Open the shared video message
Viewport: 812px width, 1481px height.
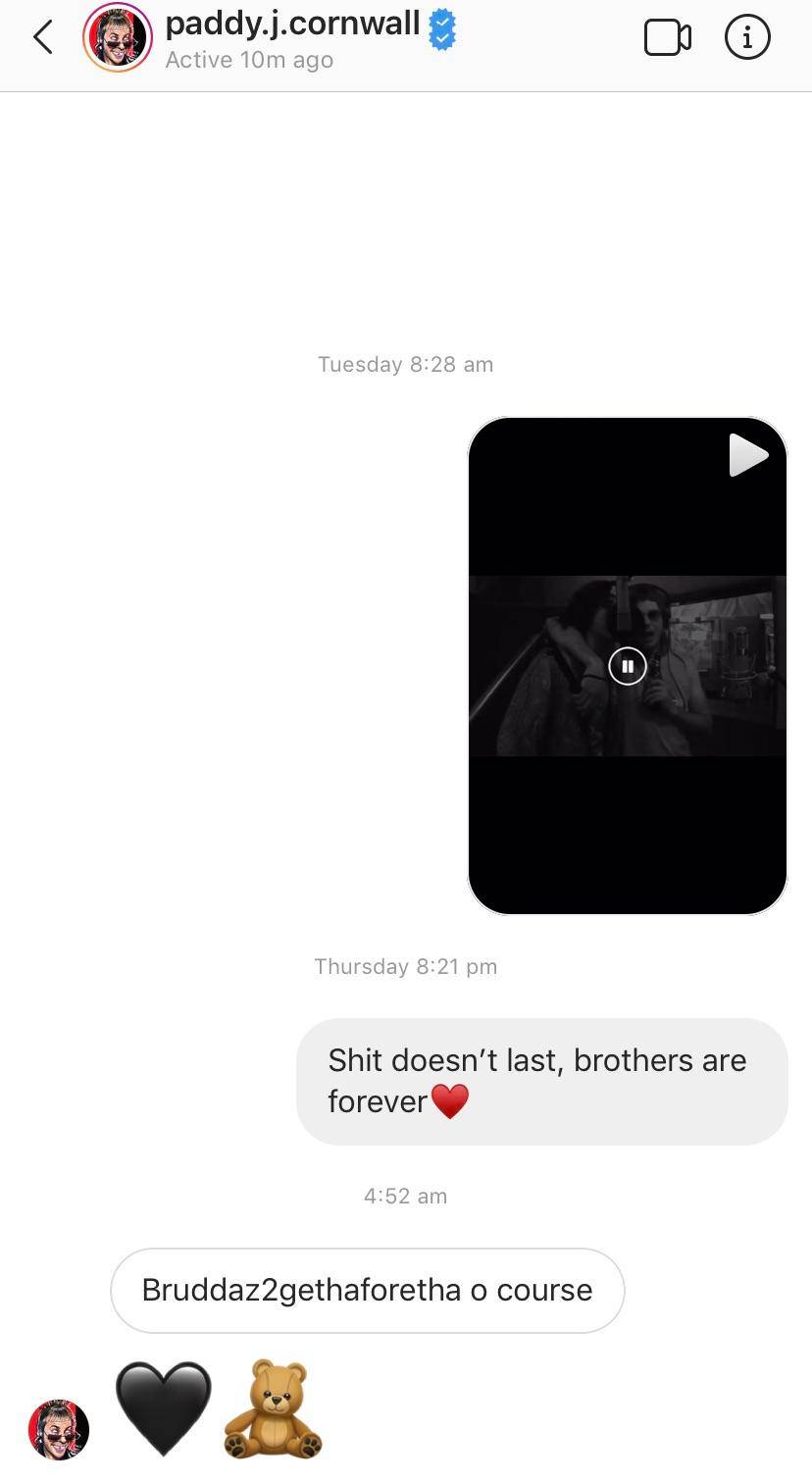(x=627, y=666)
